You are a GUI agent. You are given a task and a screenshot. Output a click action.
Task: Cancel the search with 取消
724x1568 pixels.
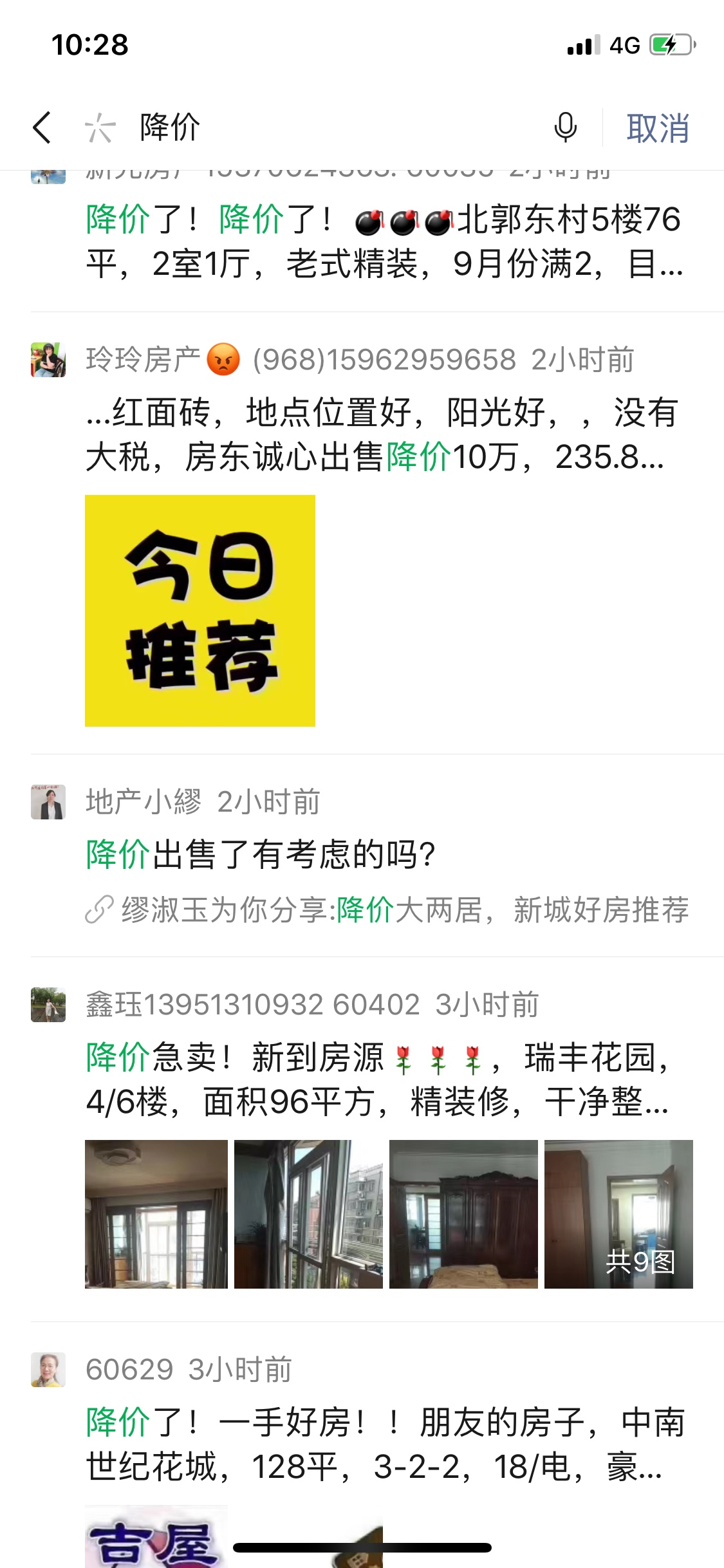(658, 128)
